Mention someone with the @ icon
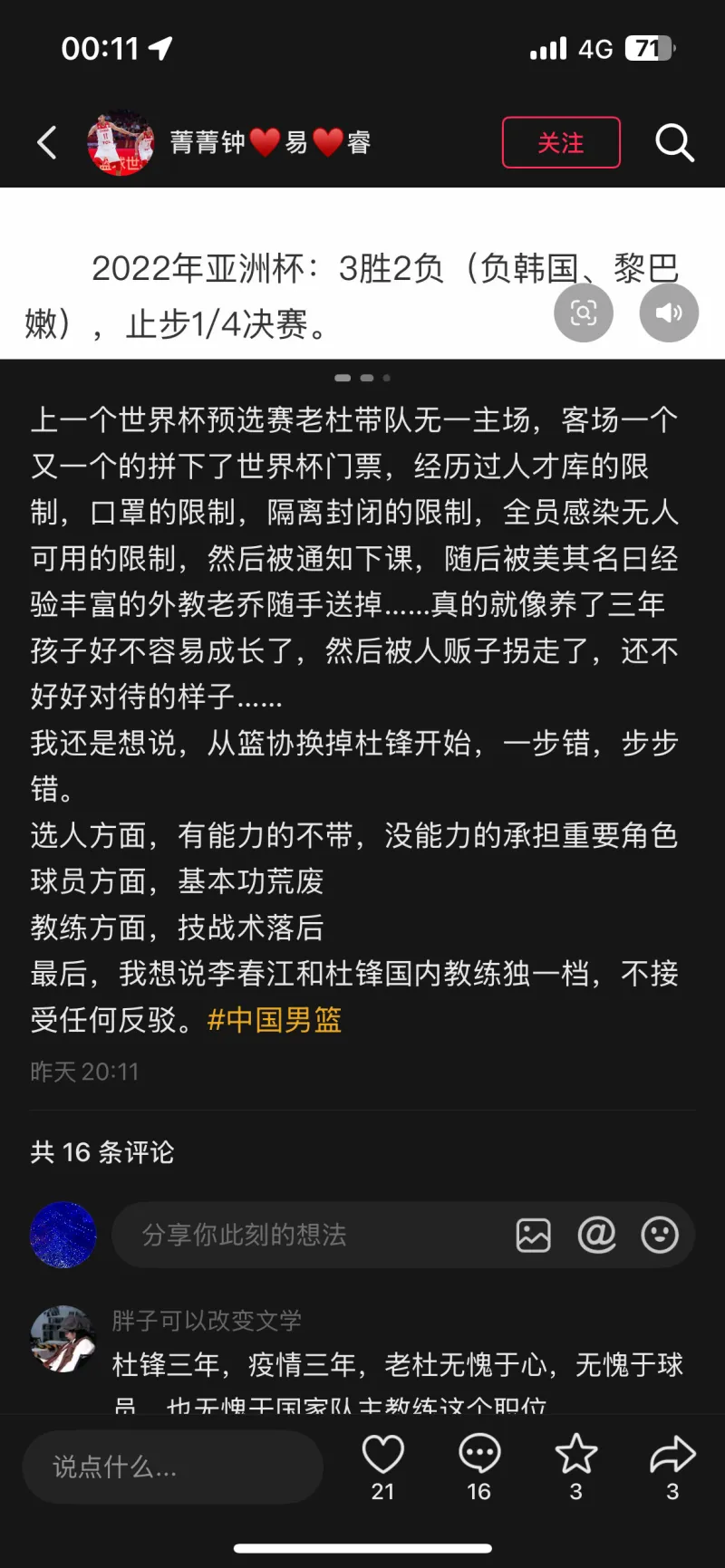725x1568 pixels. point(596,1235)
